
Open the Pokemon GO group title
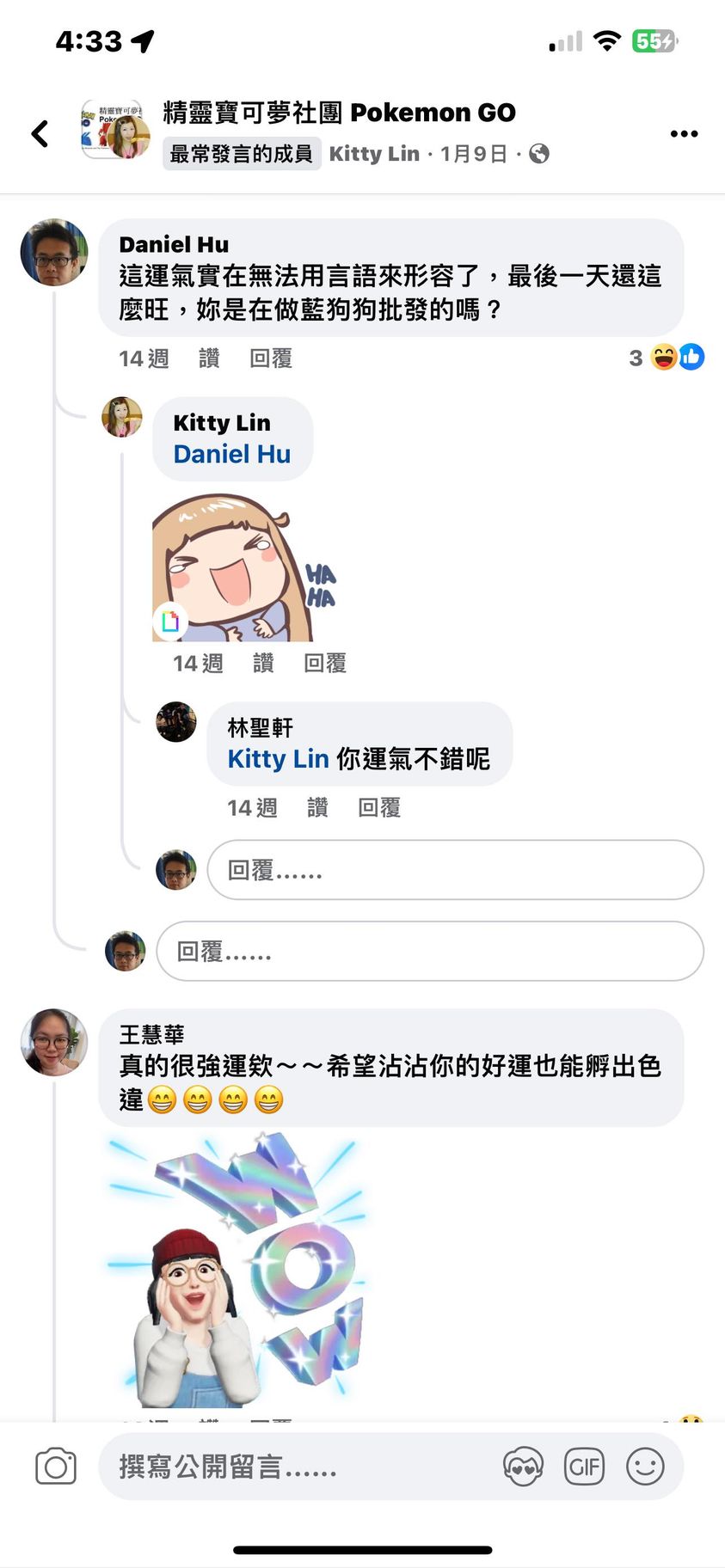click(x=339, y=113)
